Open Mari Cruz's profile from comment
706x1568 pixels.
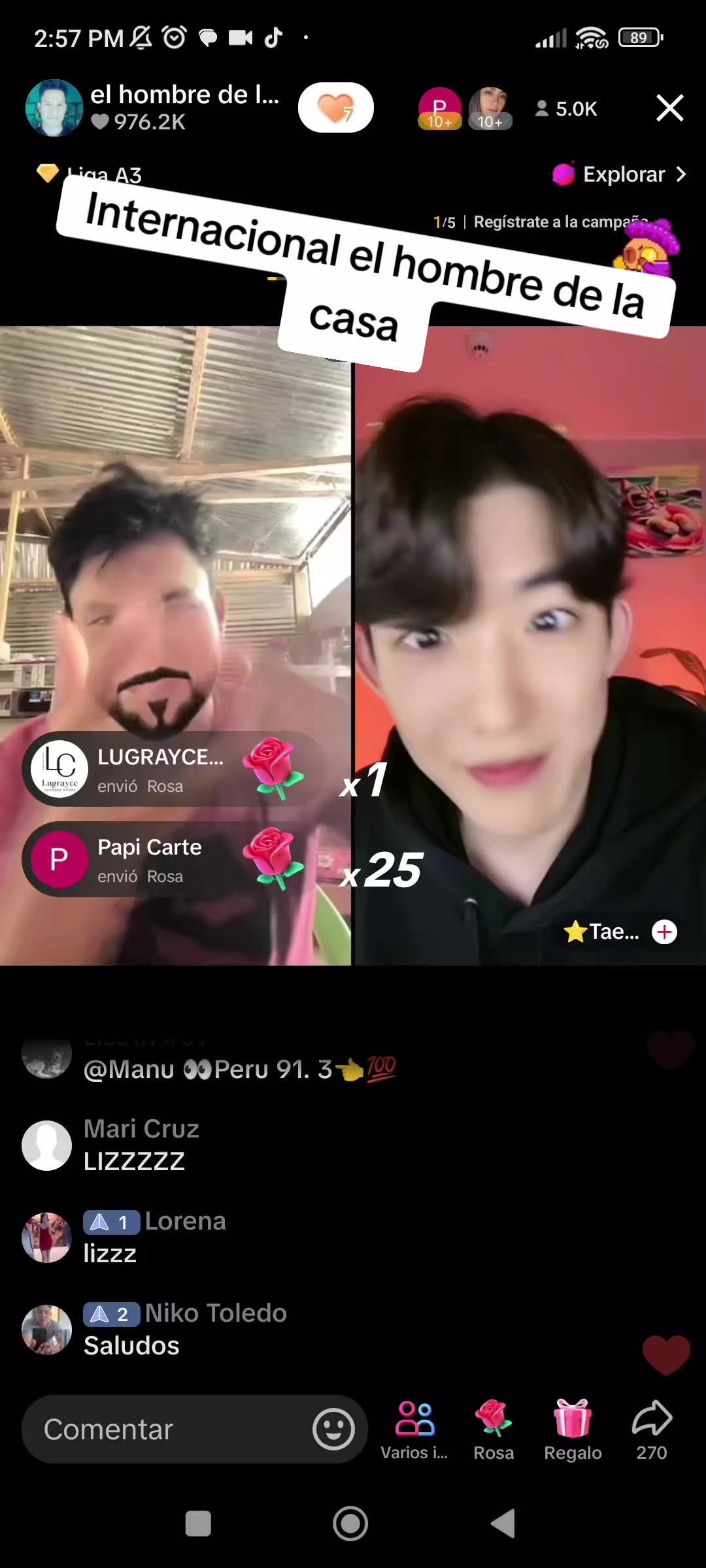coord(46,1145)
